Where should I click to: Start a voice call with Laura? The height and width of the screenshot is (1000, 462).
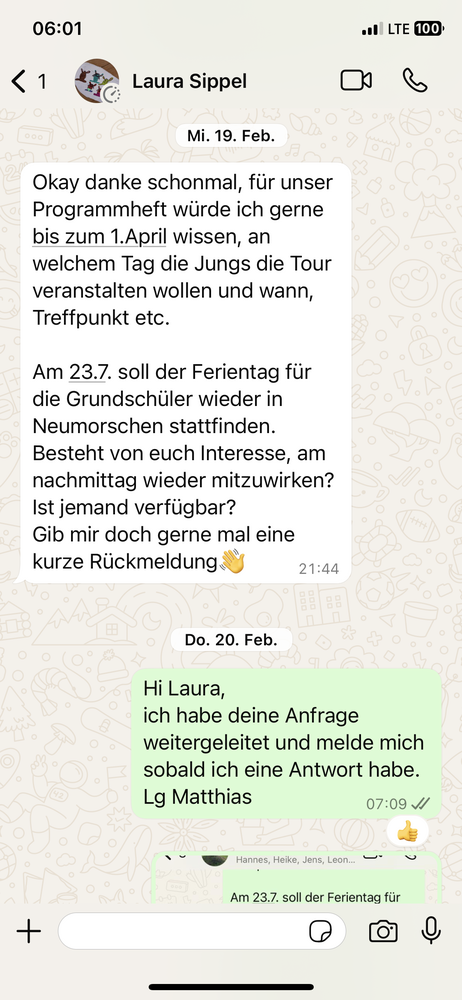pos(415,80)
